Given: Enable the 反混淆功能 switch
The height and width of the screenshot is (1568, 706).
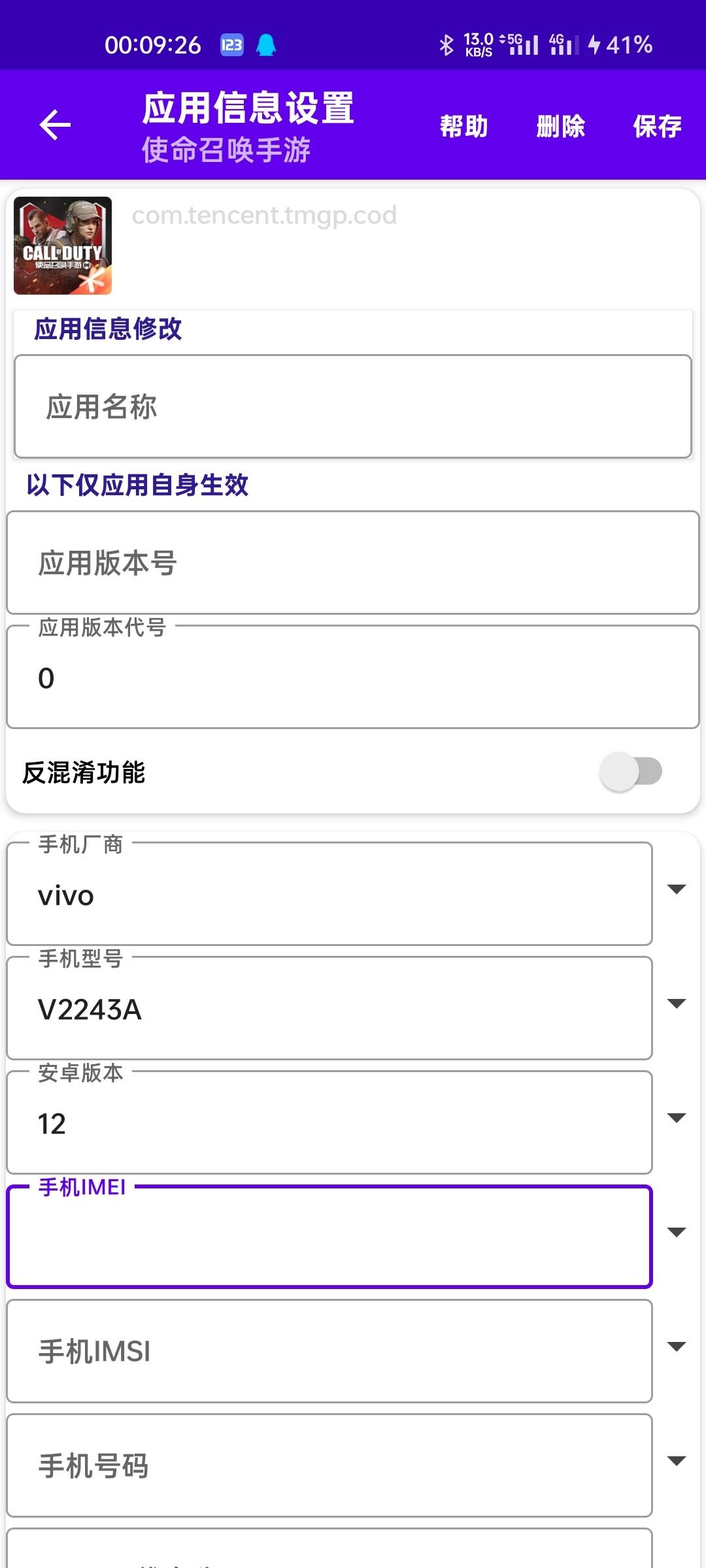Looking at the screenshot, I should [631, 772].
